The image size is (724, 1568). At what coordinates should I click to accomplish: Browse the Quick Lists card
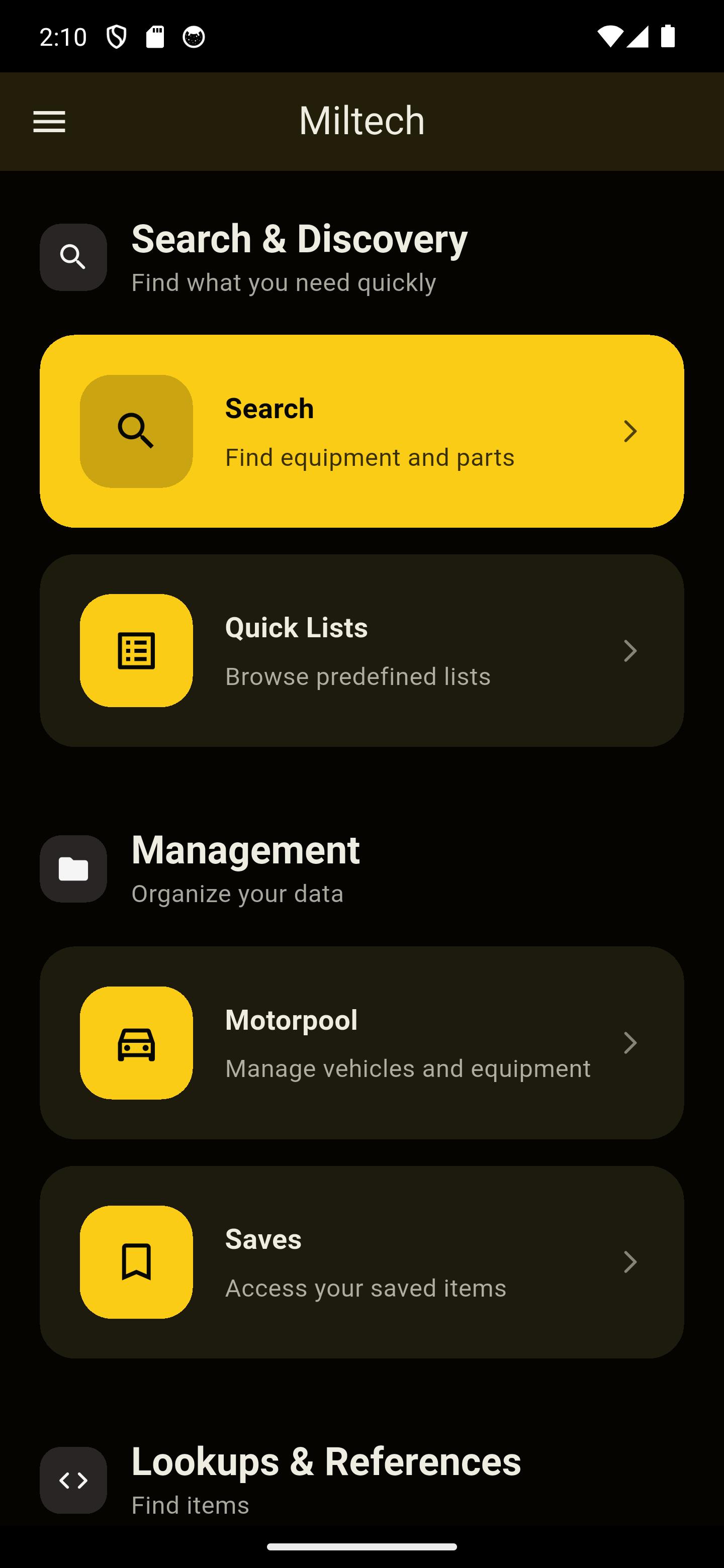point(361,650)
